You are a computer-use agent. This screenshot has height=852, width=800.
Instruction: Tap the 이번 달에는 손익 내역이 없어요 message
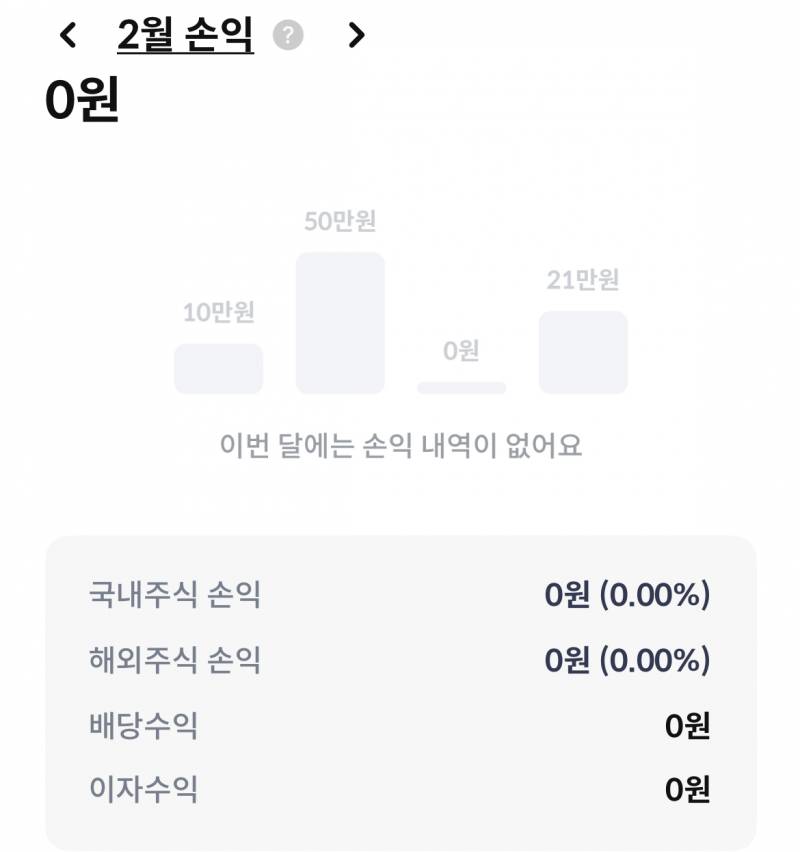(x=398, y=446)
